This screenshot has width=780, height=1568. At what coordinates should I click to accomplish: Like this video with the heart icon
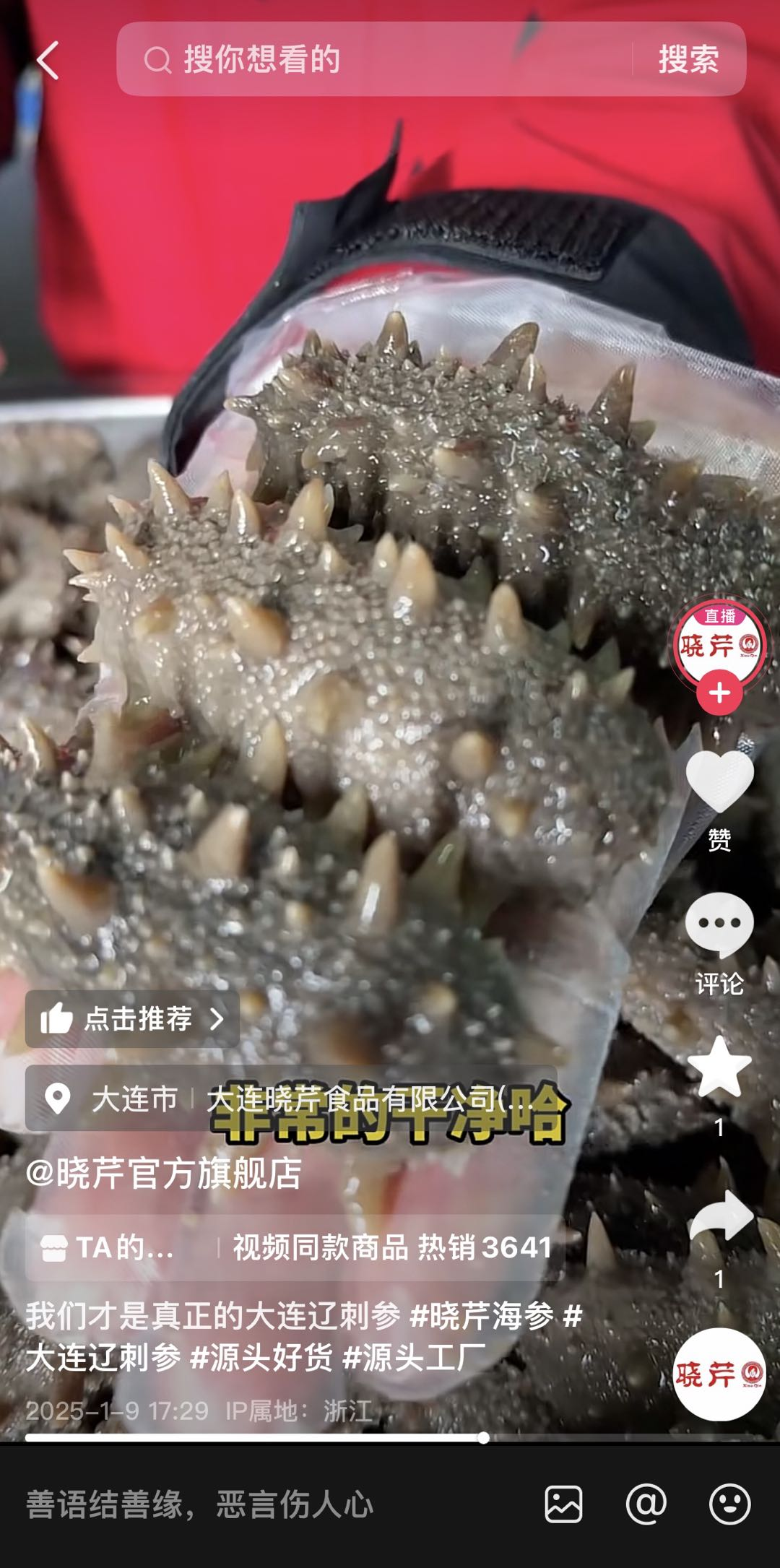click(x=719, y=781)
